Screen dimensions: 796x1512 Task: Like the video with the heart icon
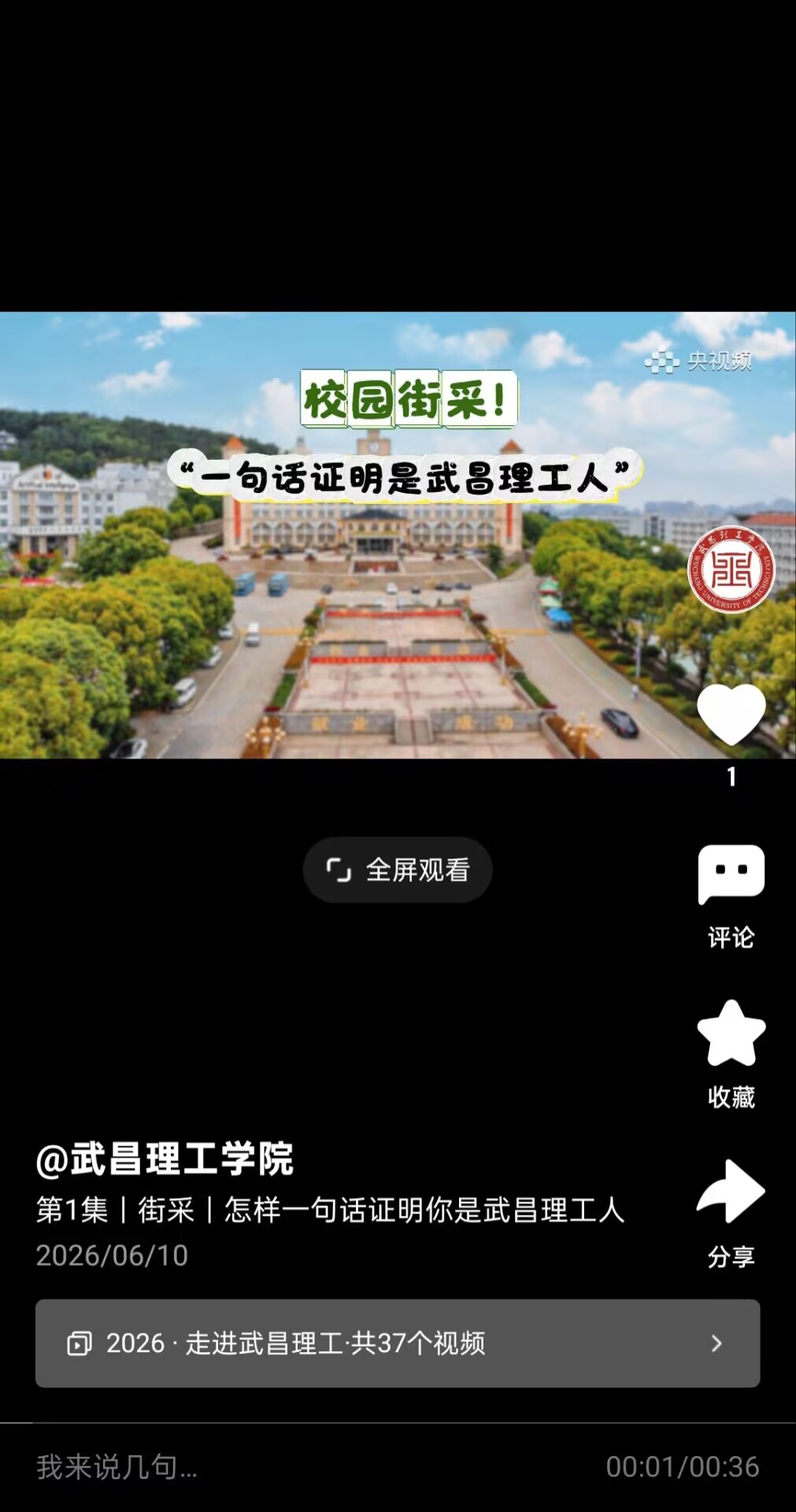pos(731,714)
